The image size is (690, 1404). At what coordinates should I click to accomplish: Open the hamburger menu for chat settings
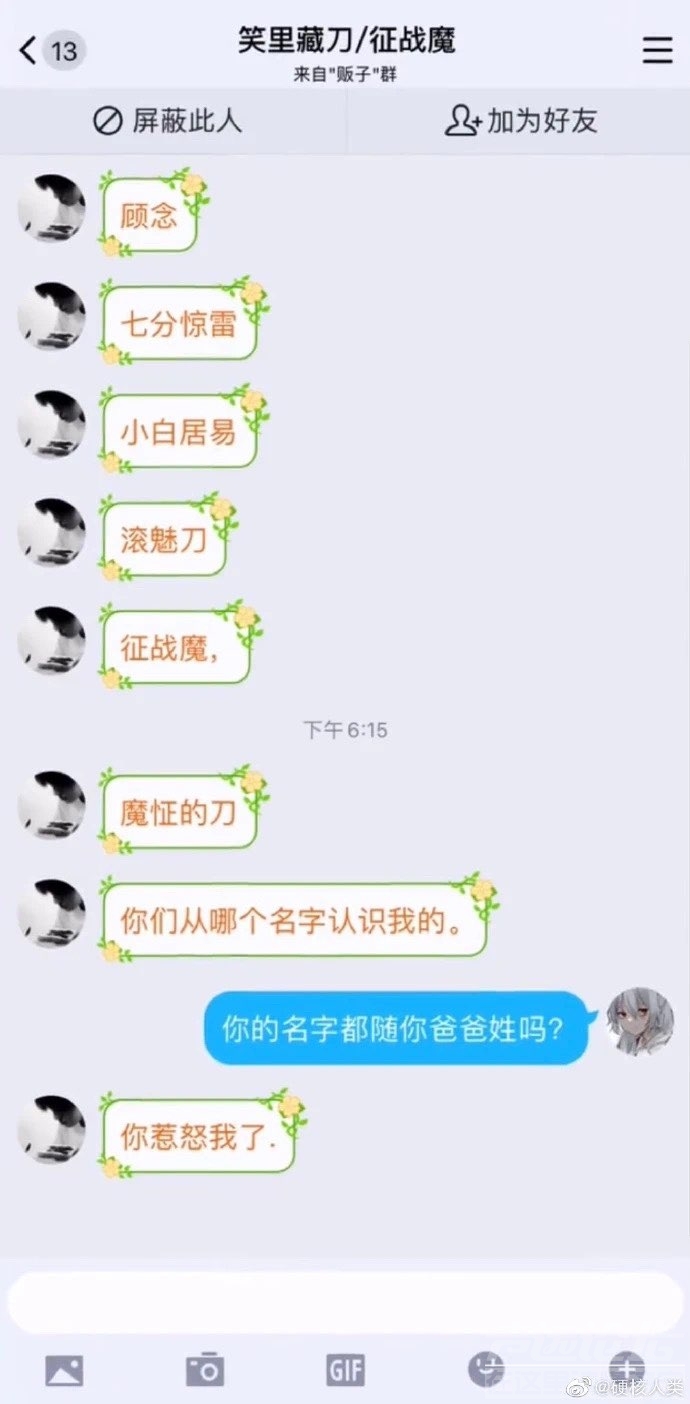tap(657, 50)
